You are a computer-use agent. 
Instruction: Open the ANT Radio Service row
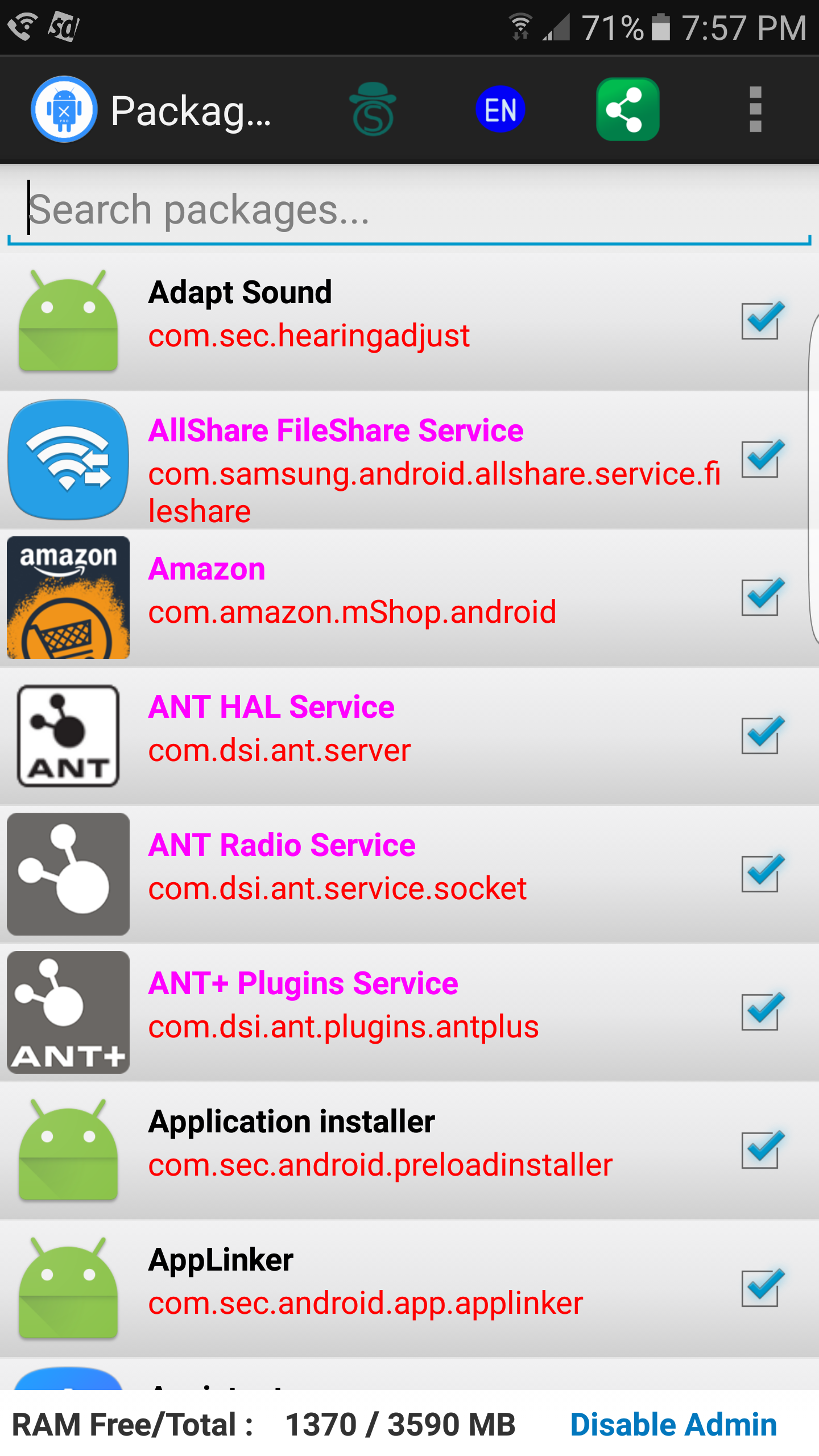click(x=409, y=874)
